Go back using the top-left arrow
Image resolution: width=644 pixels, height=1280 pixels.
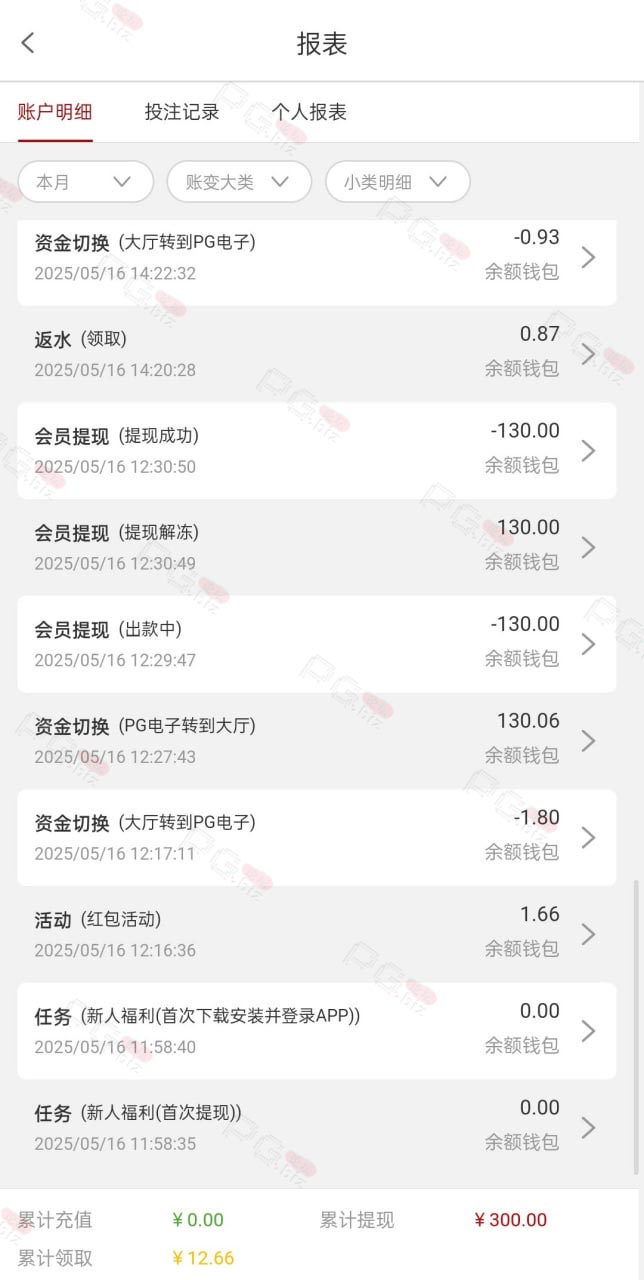pyautogui.click(x=28, y=42)
